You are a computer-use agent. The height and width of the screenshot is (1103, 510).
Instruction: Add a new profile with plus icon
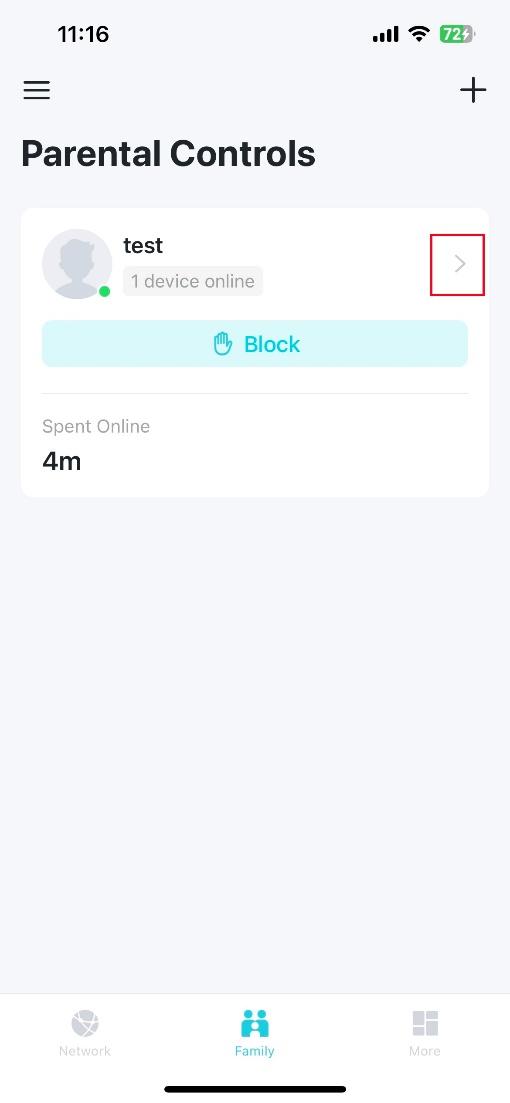[x=473, y=90]
